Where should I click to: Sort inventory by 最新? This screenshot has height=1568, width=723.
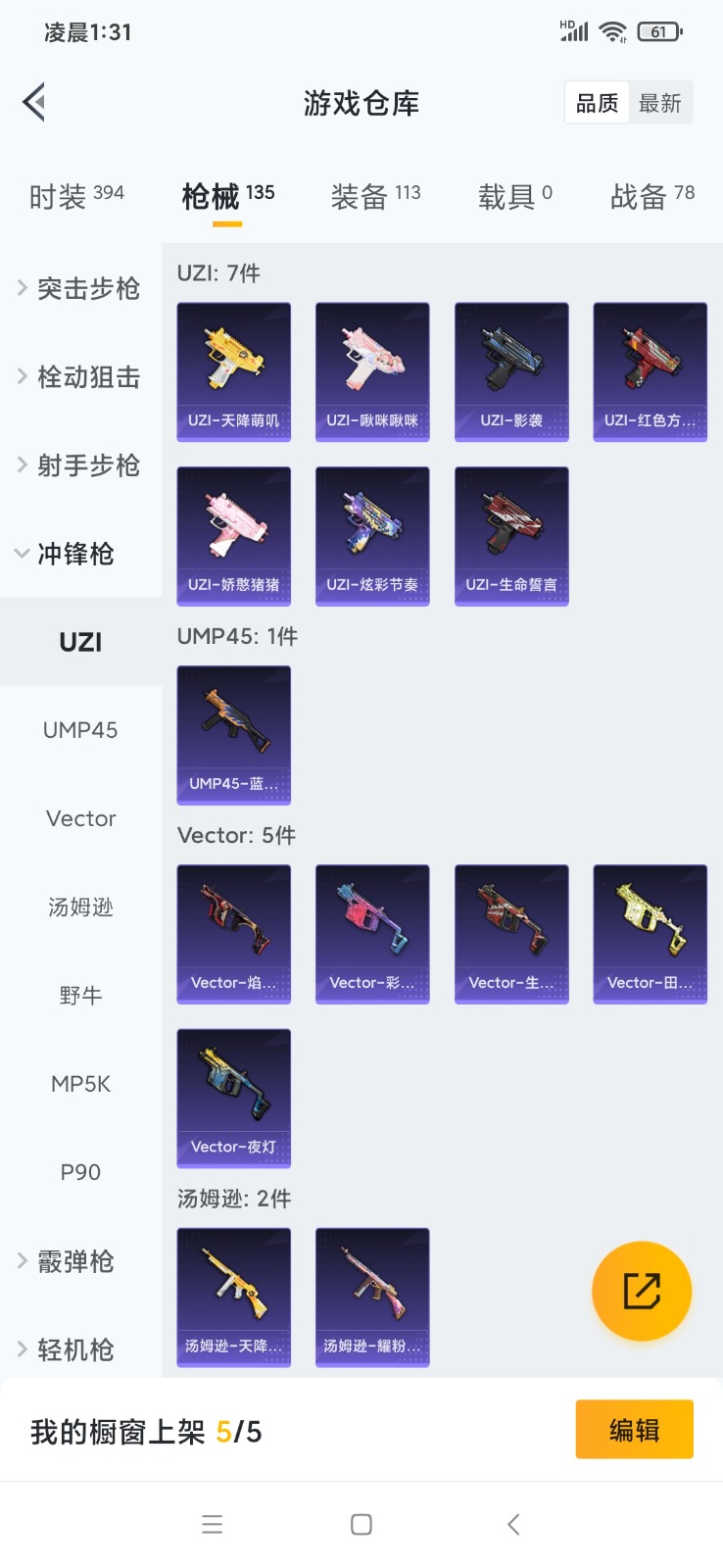(x=659, y=103)
